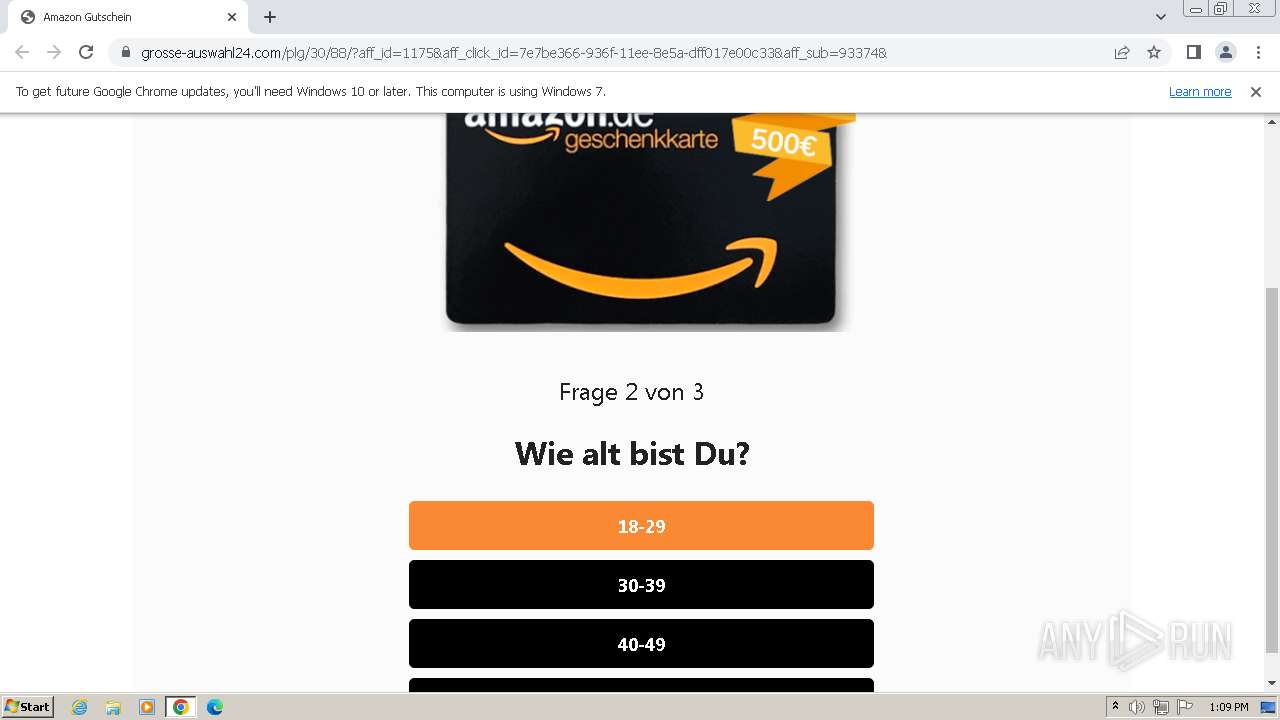Choose the 30-39 age range

pos(641,585)
